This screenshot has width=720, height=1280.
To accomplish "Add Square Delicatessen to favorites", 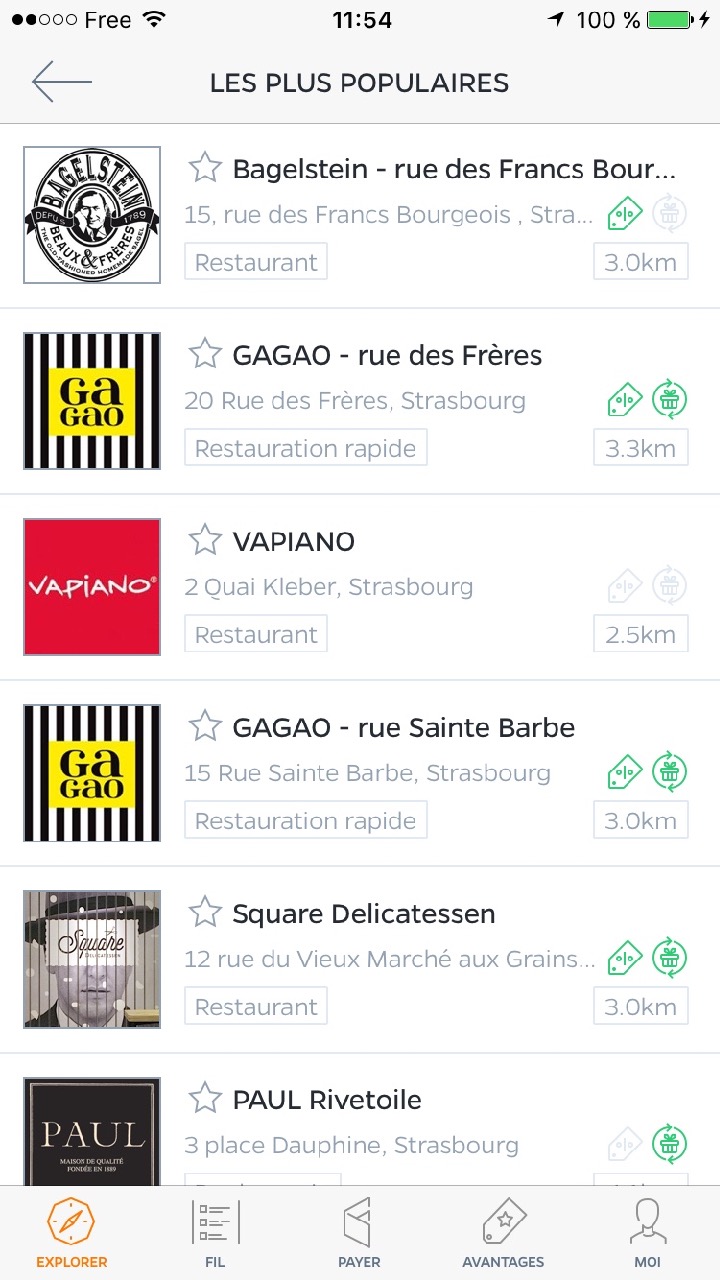I will (x=205, y=912).
